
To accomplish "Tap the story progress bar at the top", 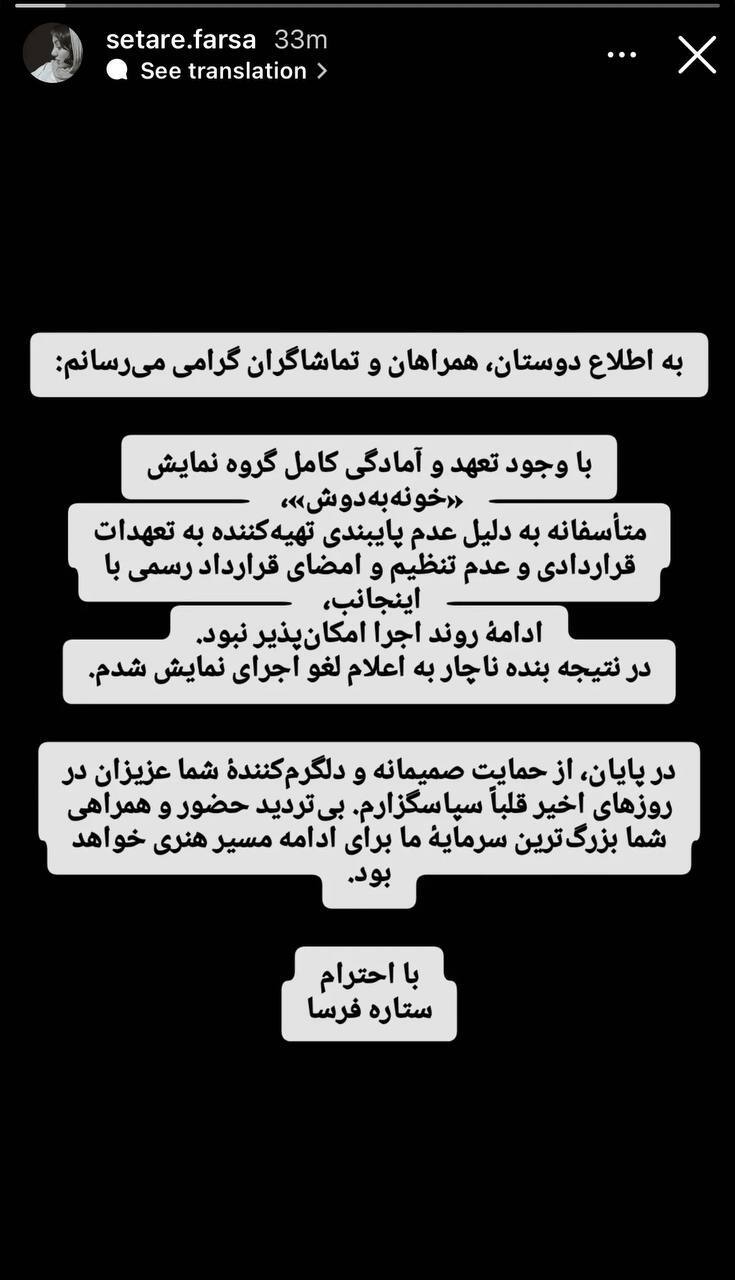I will pos(367,8).
